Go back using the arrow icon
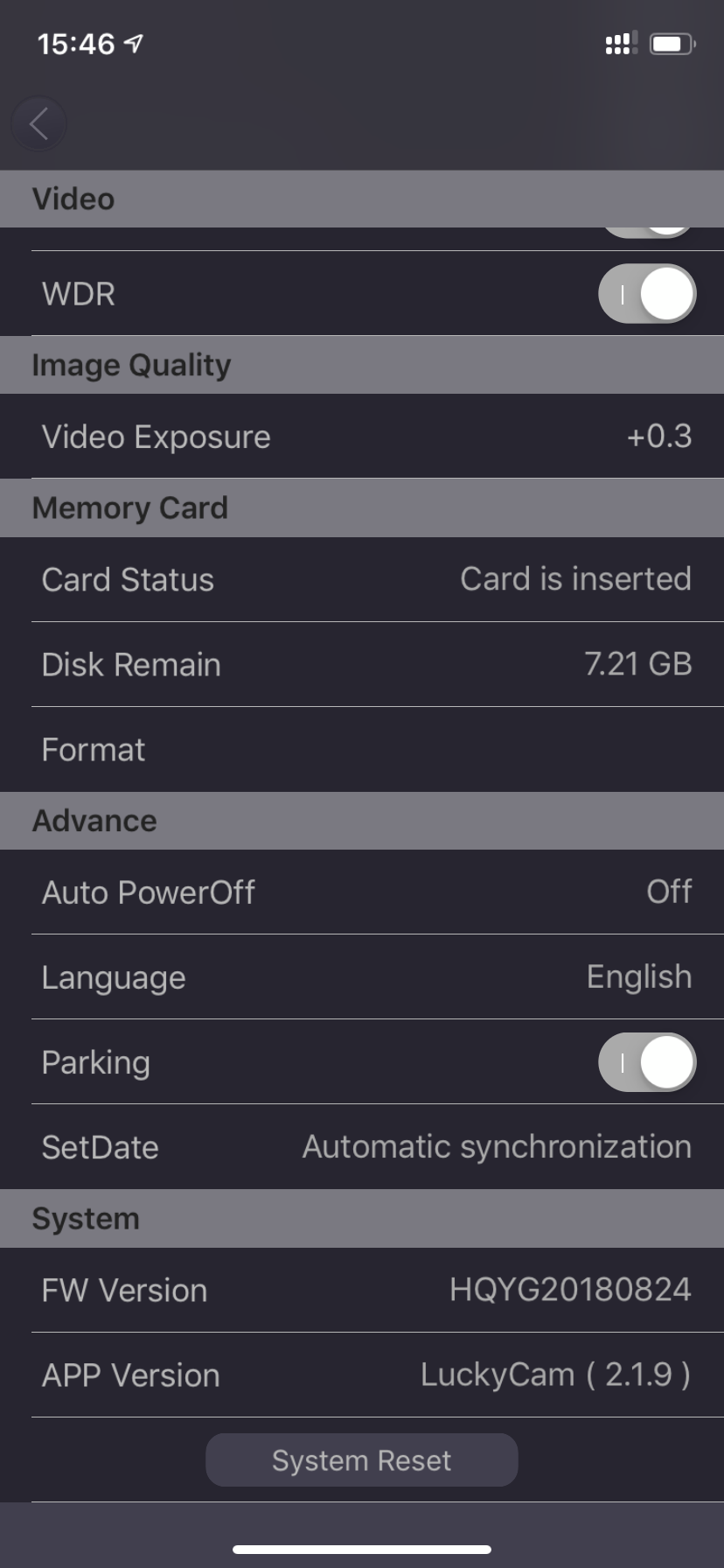 point(38,123)
